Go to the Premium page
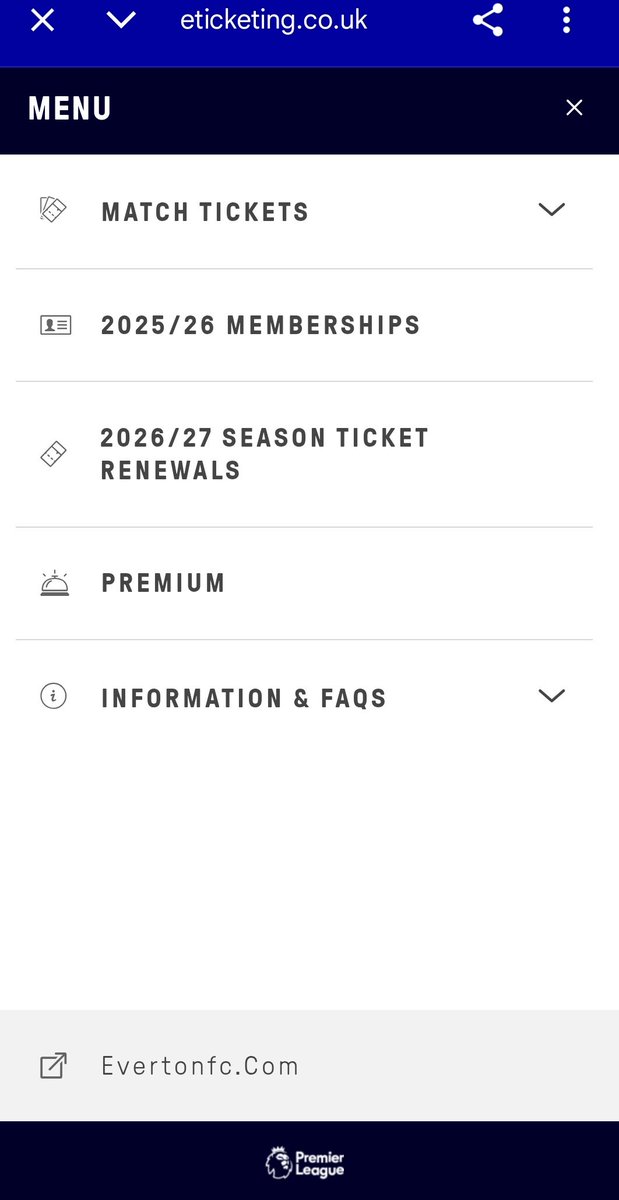The image size is (619, 1200). click(x=163, y=583)
